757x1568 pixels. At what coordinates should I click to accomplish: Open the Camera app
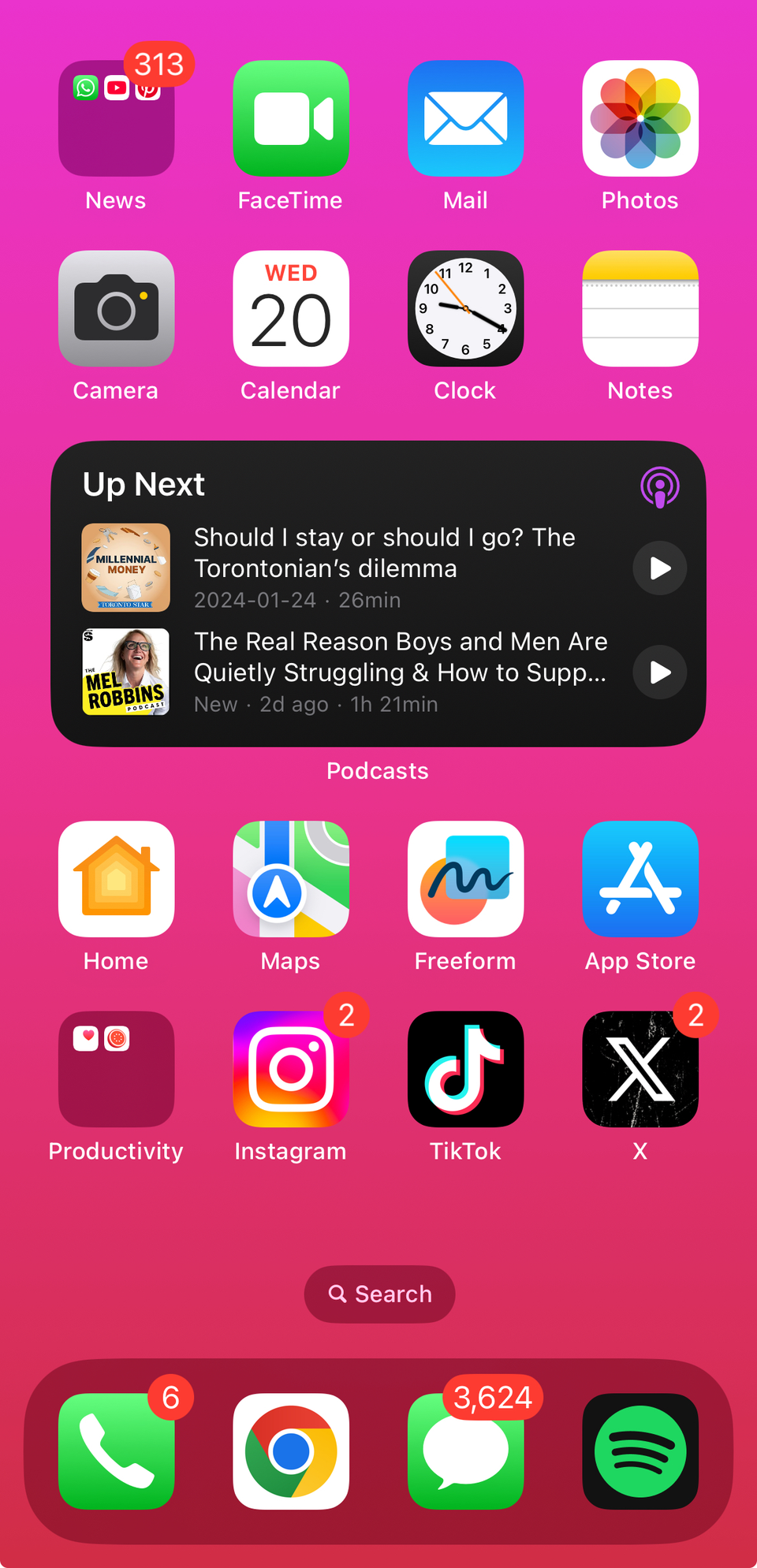click(x=116, y=308)
